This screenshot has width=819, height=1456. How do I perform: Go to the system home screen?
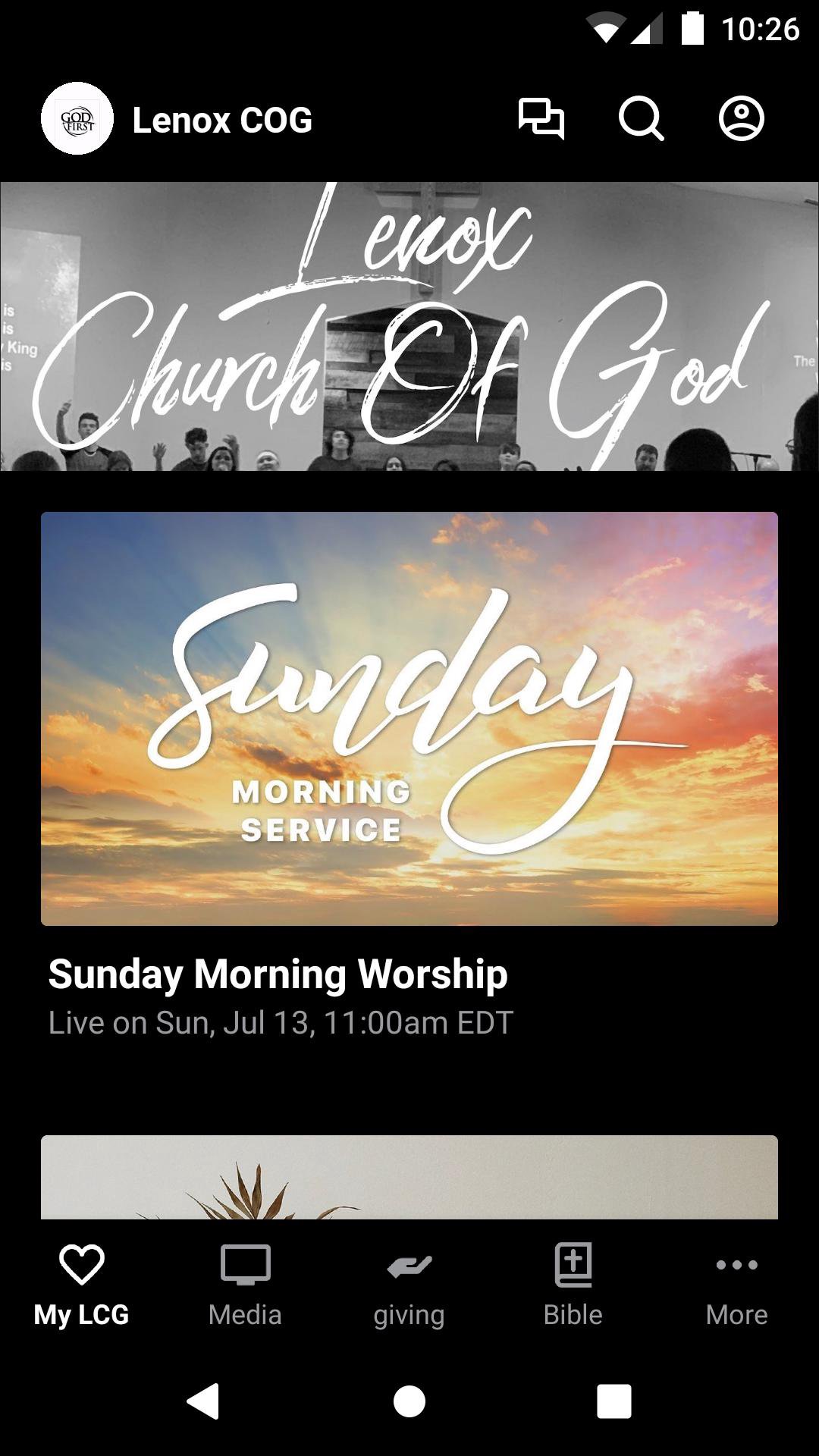point(409,1401)
